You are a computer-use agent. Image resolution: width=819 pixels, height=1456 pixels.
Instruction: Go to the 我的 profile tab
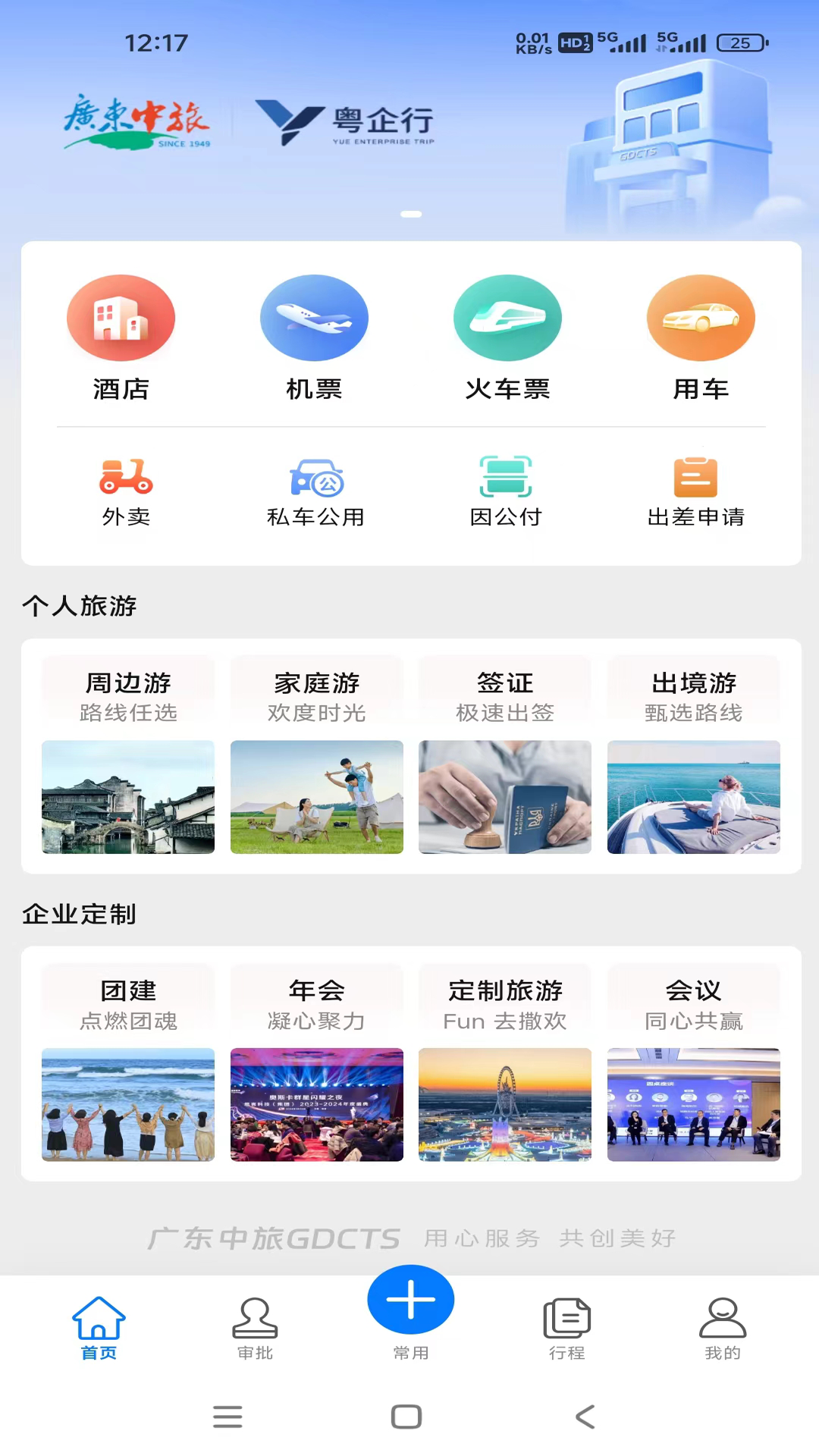(723, 1329)
